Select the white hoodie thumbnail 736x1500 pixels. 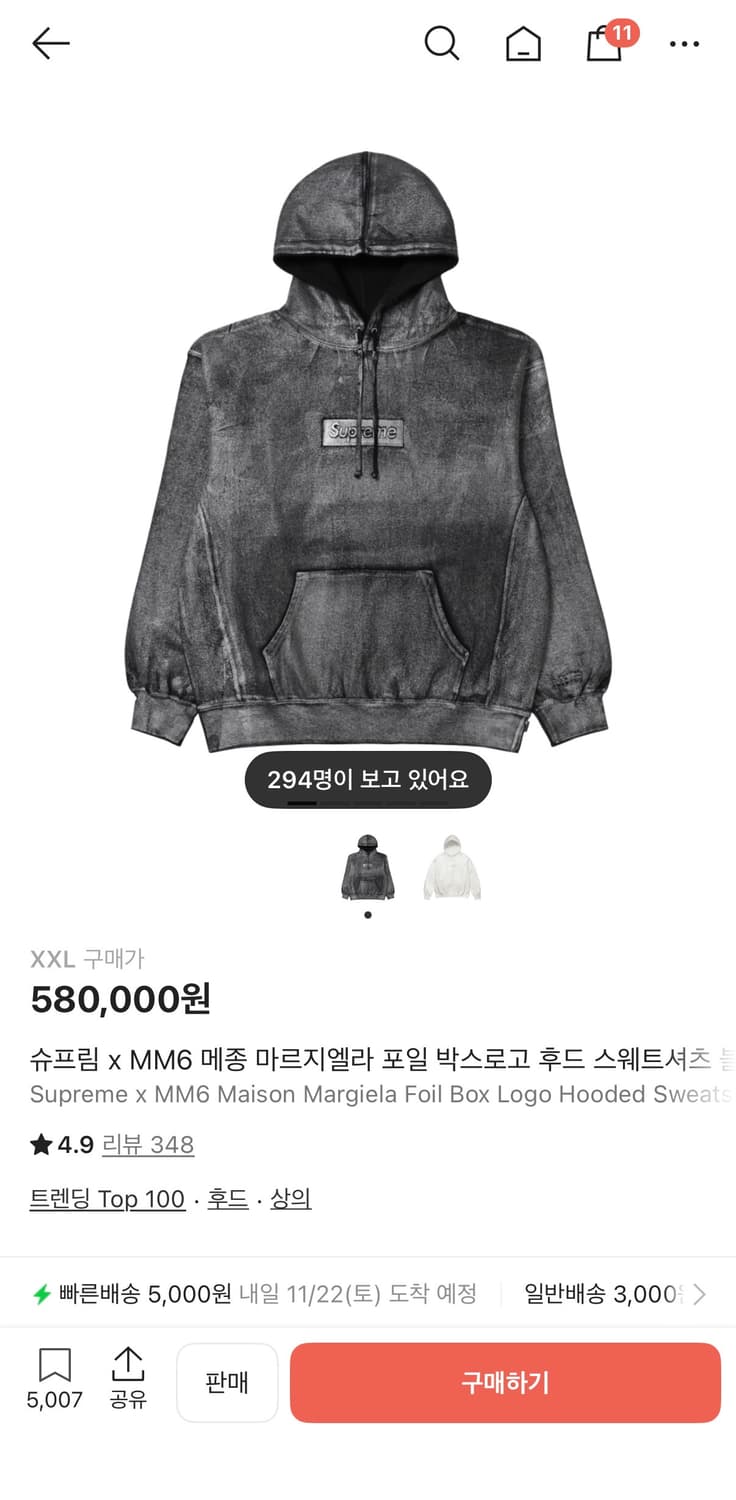451,866
